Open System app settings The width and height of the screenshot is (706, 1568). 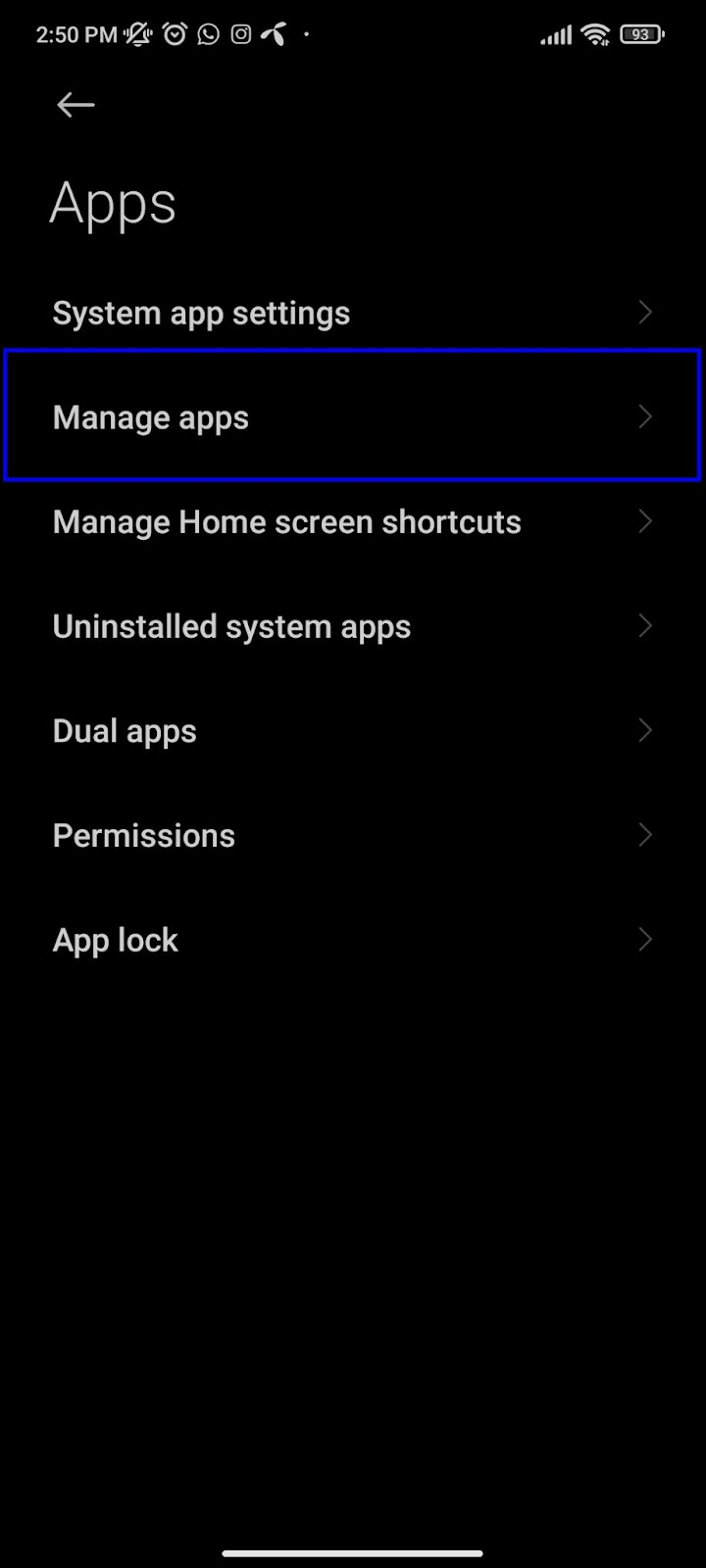tap(353, 314)
